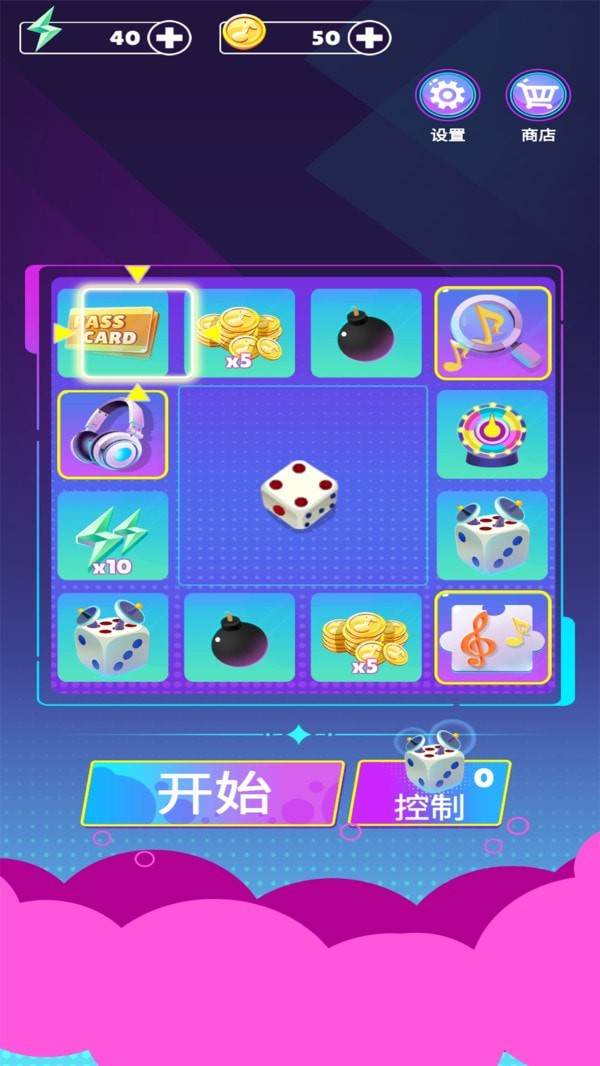The height and width of the screenshot is (1066, 600).
Task: Open the 设置 settings gear
Action: tap(447, 97)
